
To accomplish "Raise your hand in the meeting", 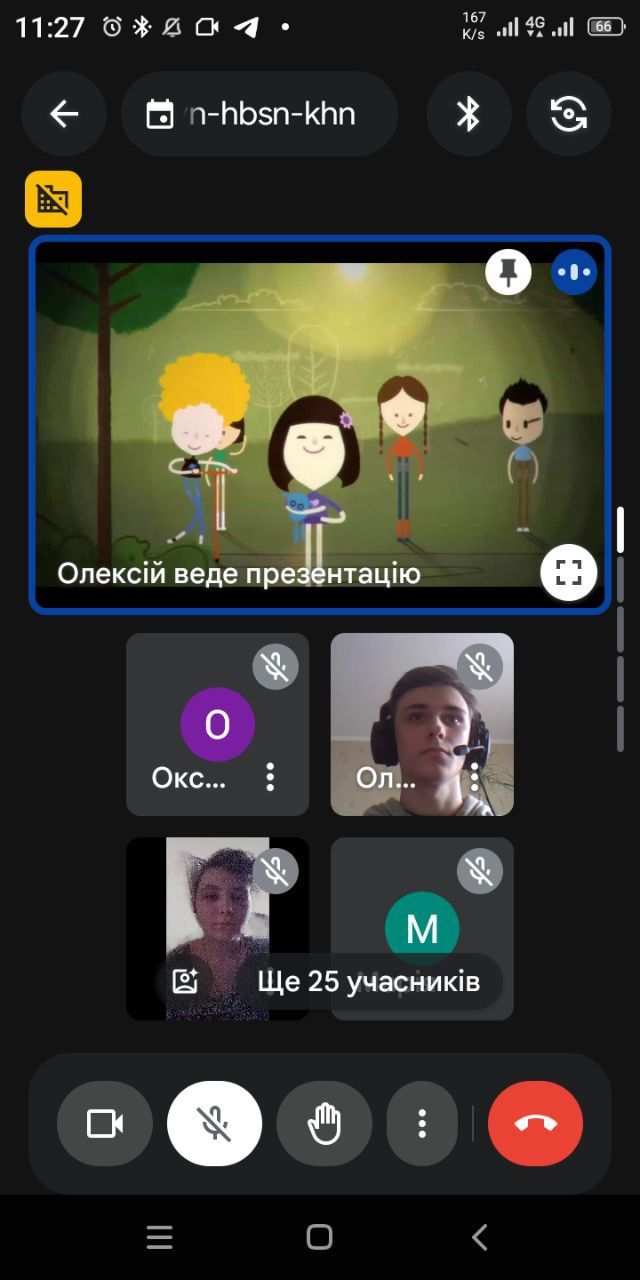I will (x=324, y=1124).
